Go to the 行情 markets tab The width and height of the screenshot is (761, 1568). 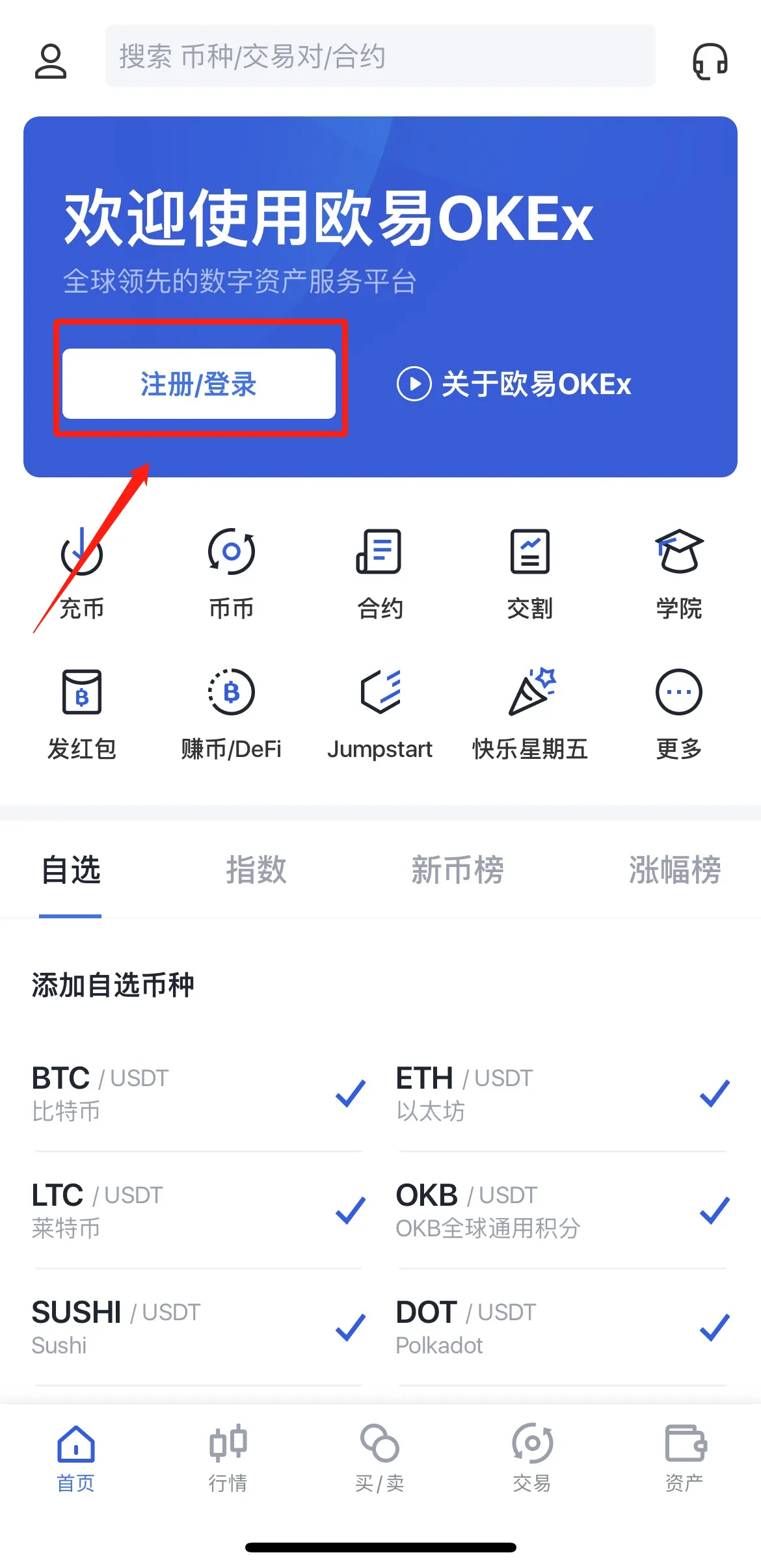[x=228, y=1458]
